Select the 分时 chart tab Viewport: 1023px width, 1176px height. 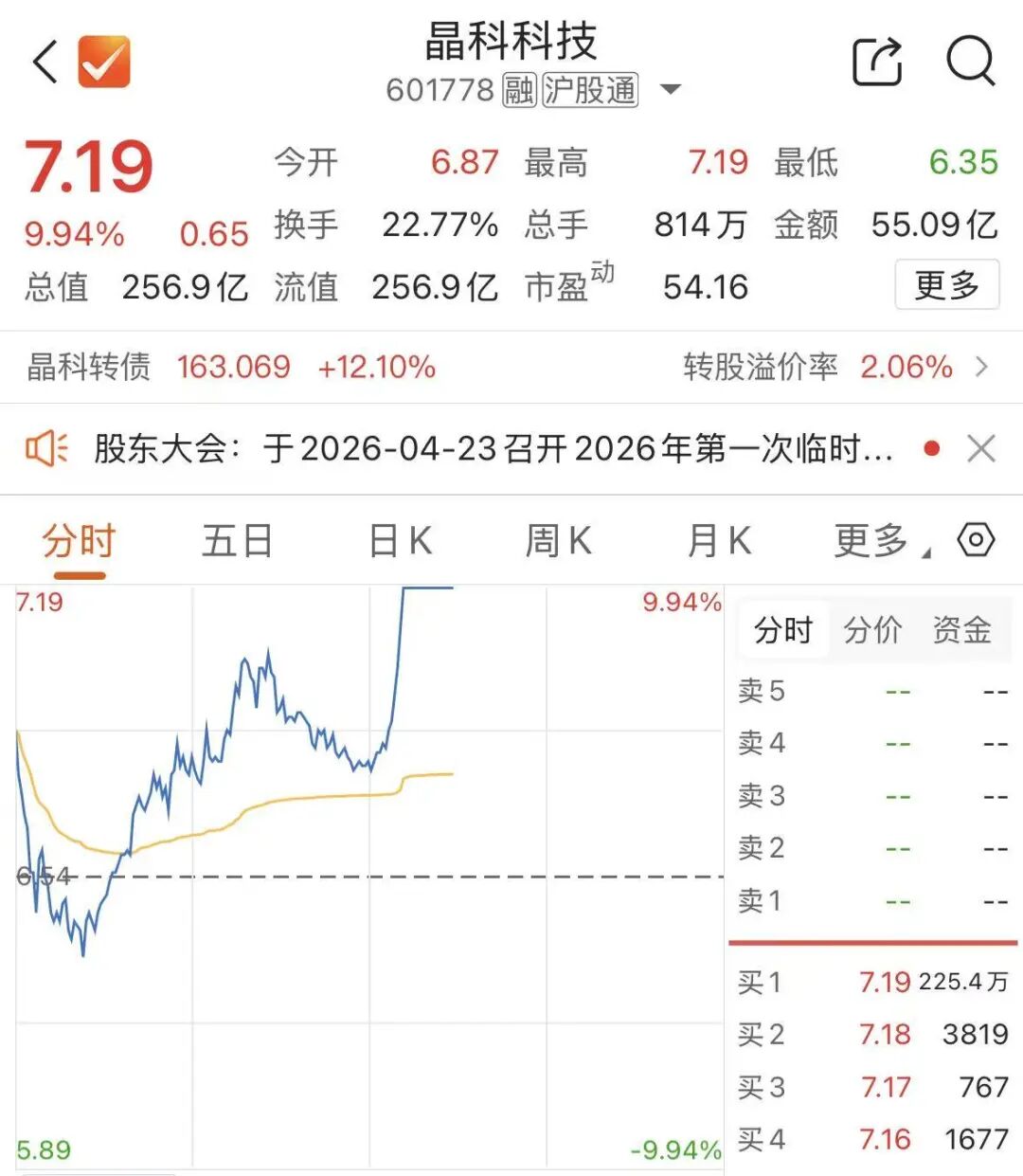coord(79,542)
